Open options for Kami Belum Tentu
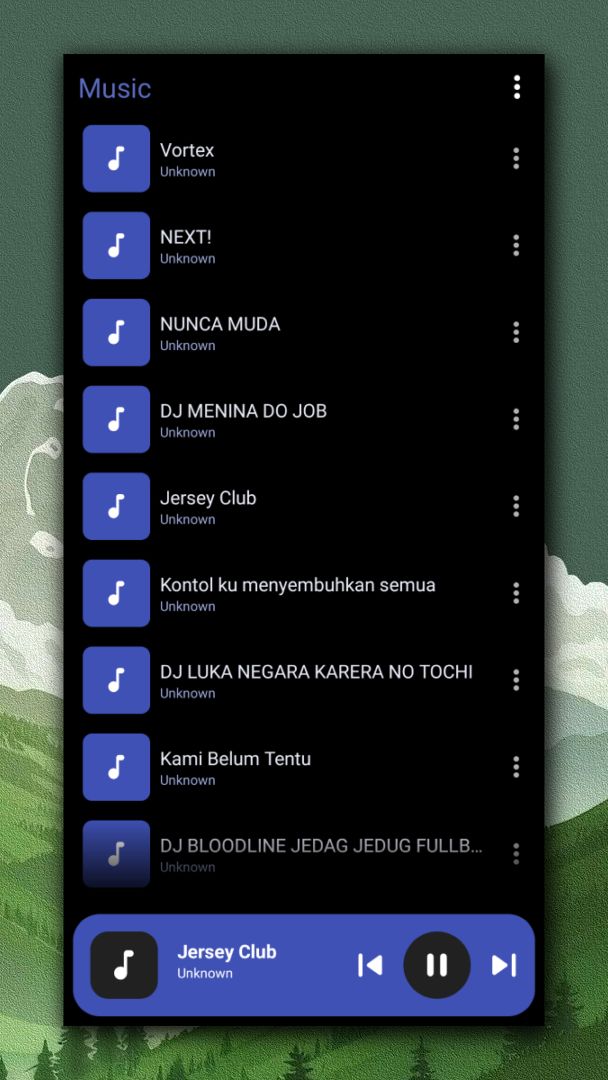The height and width of the screenshot is (1080, 608). click(516, 767)
